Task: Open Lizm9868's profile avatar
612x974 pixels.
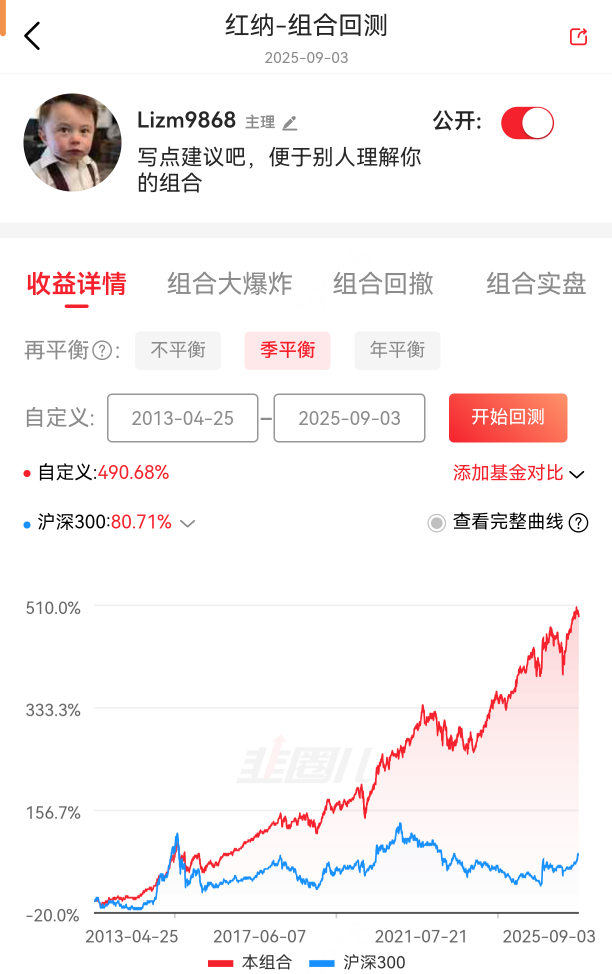Action: 72,143
